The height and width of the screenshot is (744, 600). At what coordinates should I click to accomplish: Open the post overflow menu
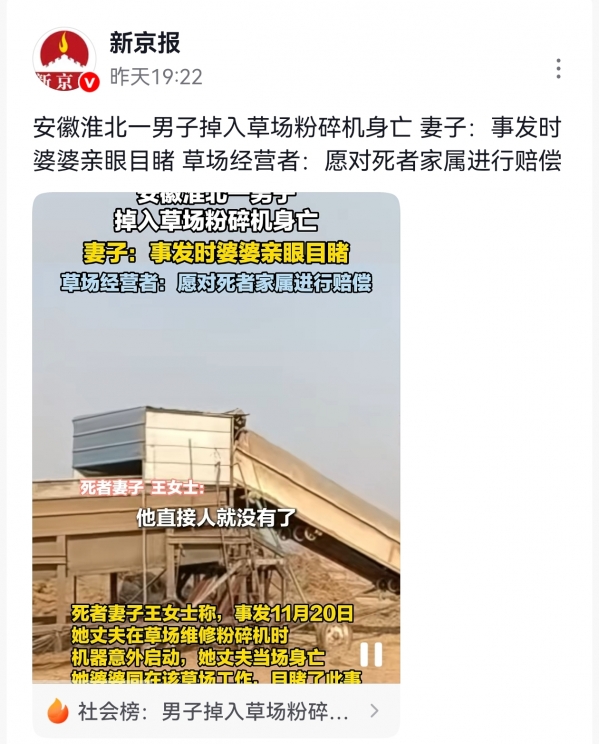point(558,68)
